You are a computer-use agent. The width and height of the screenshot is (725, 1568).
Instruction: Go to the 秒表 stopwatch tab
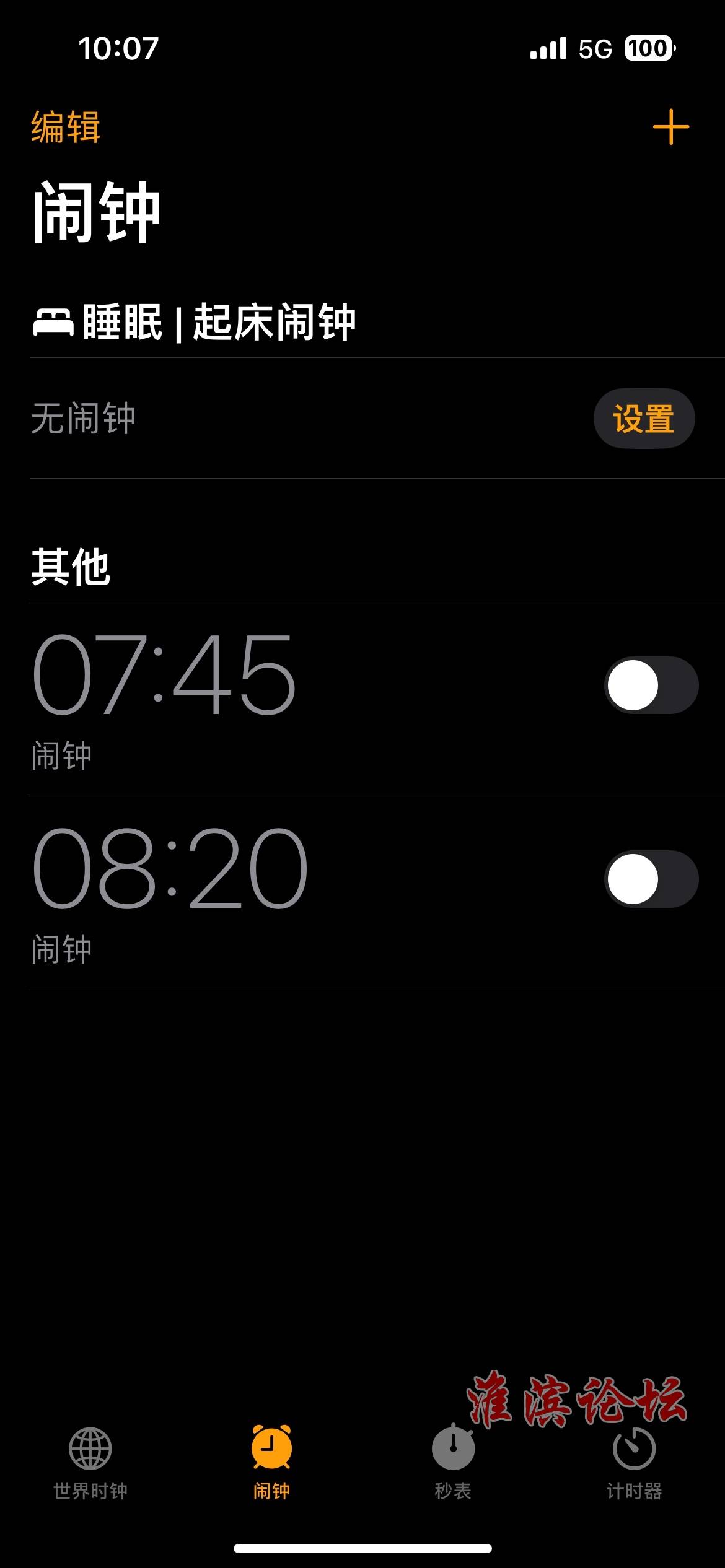[453, 1463]
